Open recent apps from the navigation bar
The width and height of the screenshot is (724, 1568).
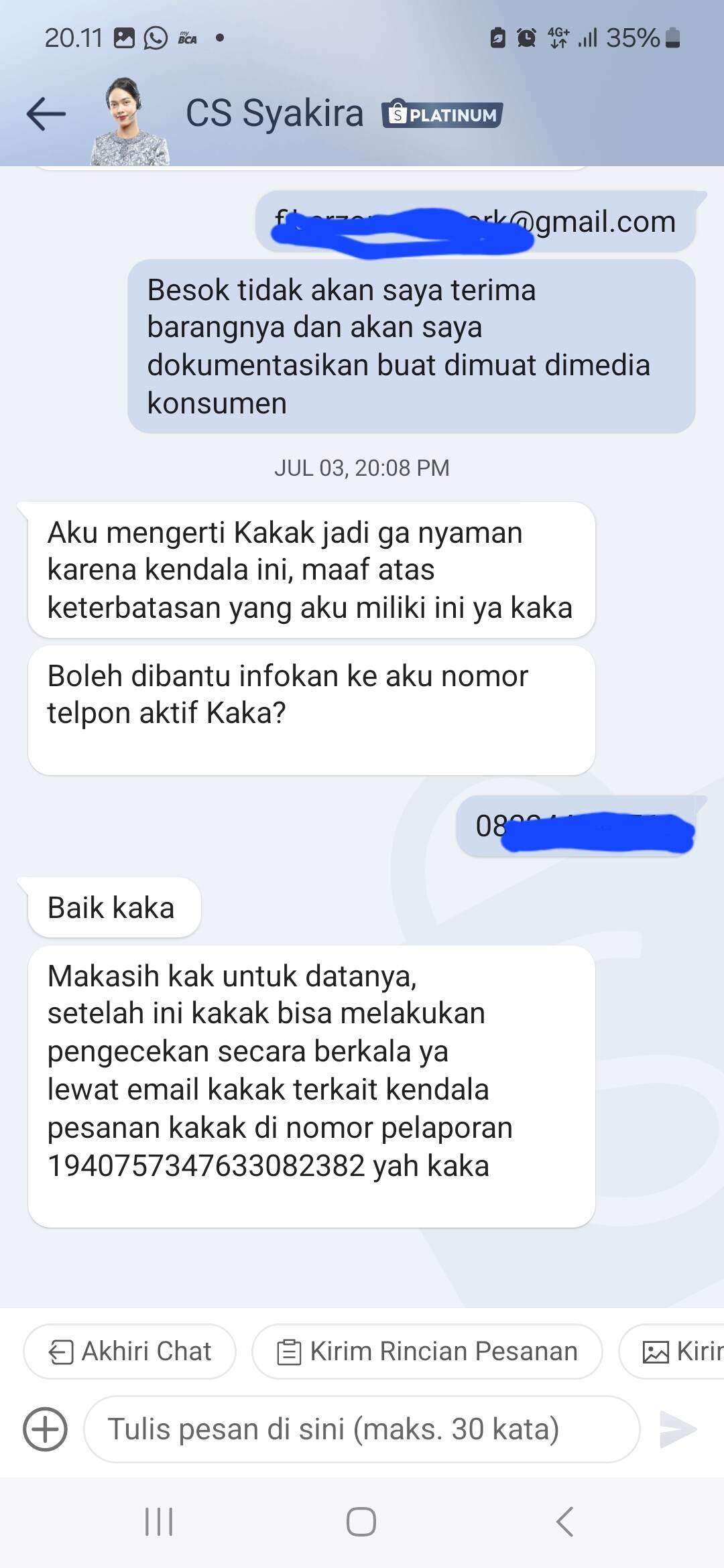[x=159, y=1522]
